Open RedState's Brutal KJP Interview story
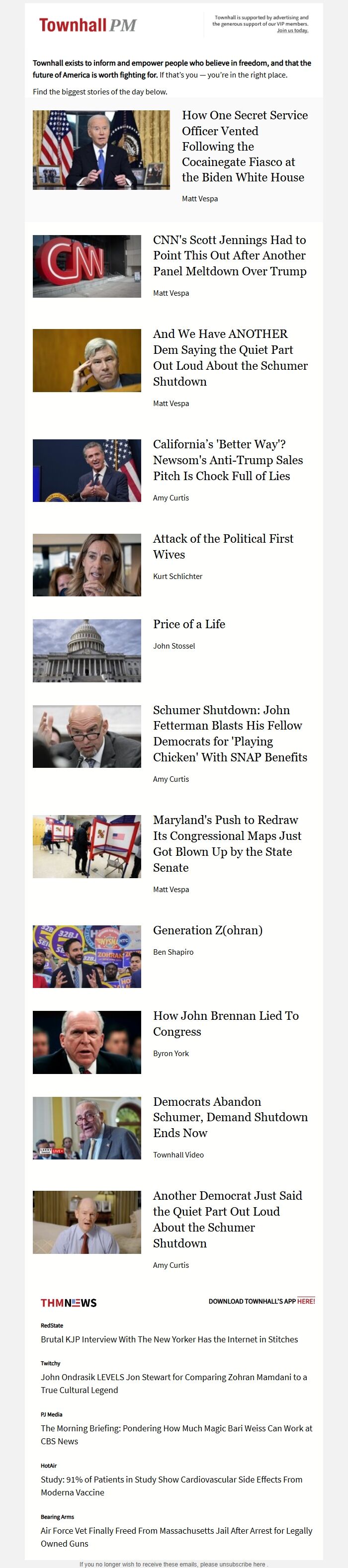The height and width of the screenshot is (1568, 348). click(169, 1339)
